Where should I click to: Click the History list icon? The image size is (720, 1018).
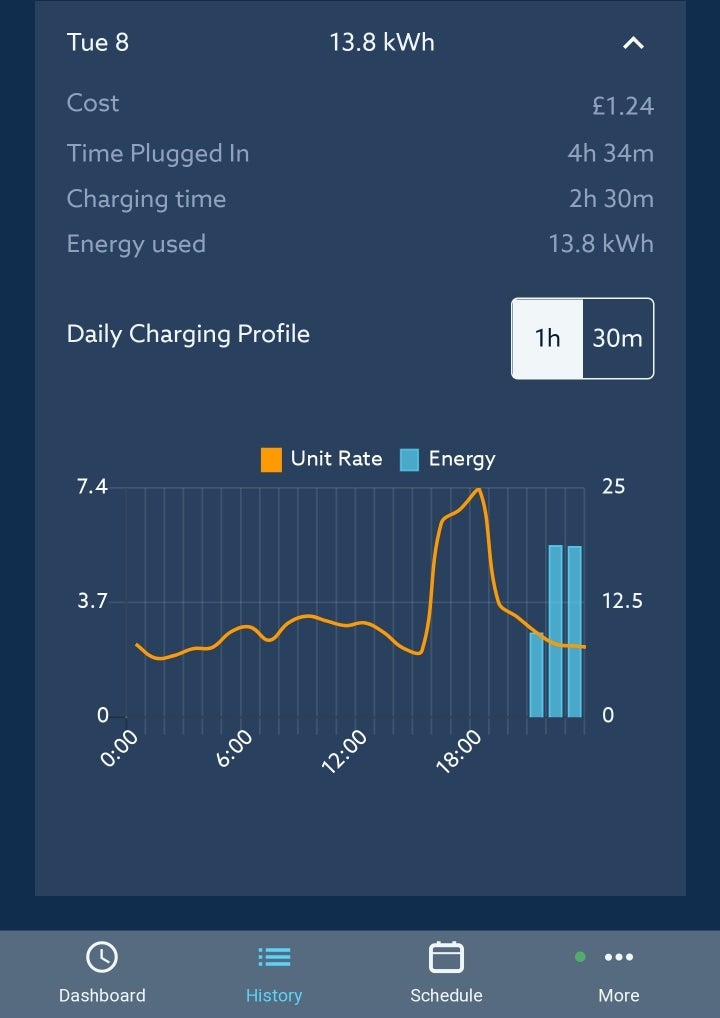(x=273, y=957)
